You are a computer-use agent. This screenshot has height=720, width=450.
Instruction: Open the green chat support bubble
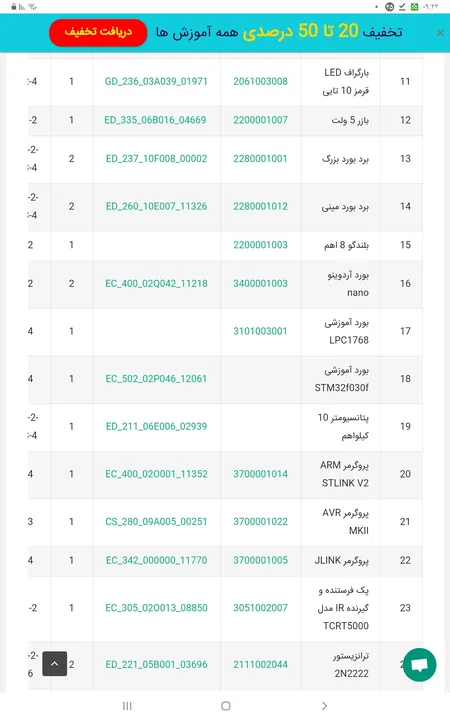click(x=419, y=664)
